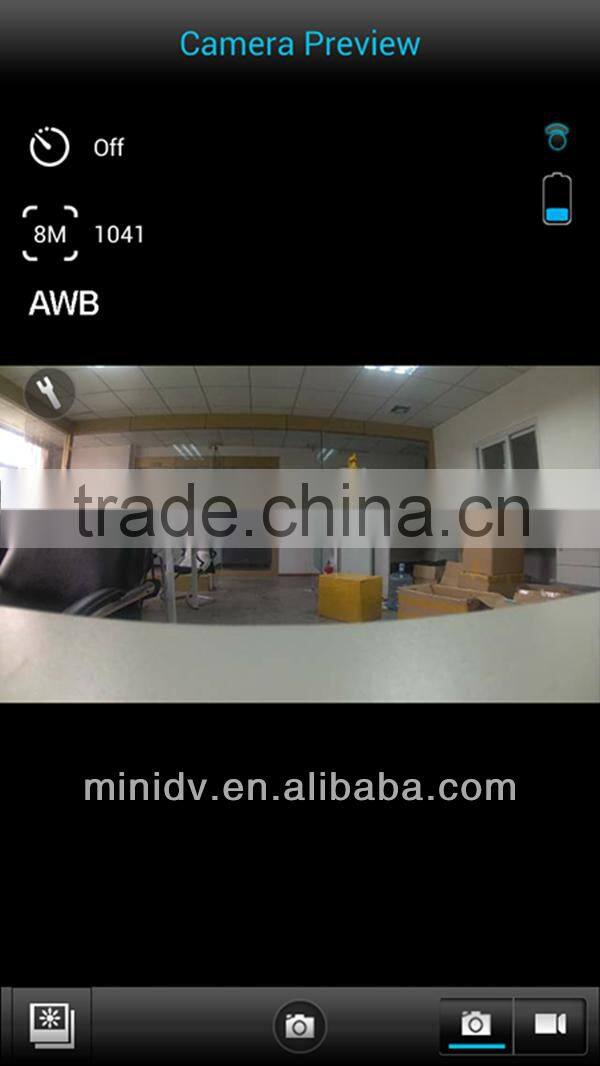Take a photo with the shutter button
600x1066 pixels.
(299, 1025)
